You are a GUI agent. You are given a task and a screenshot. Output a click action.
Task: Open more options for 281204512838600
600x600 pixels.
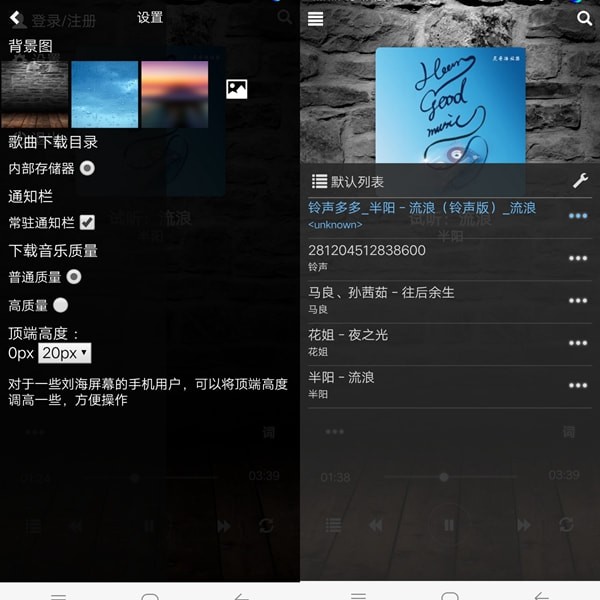pos(578,258)
